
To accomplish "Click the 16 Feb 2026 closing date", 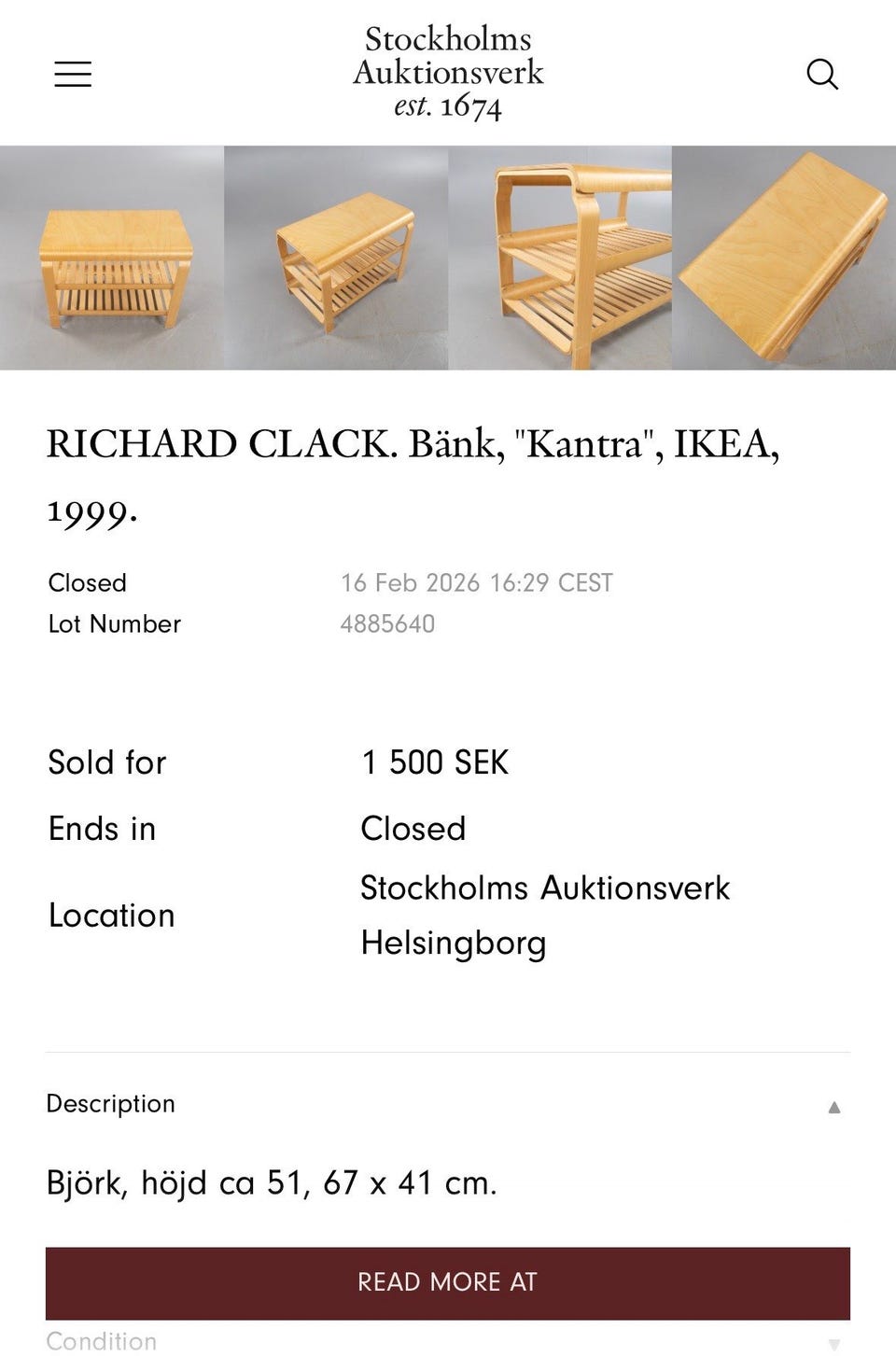I will pyautogui.click(x=477, y=582).
